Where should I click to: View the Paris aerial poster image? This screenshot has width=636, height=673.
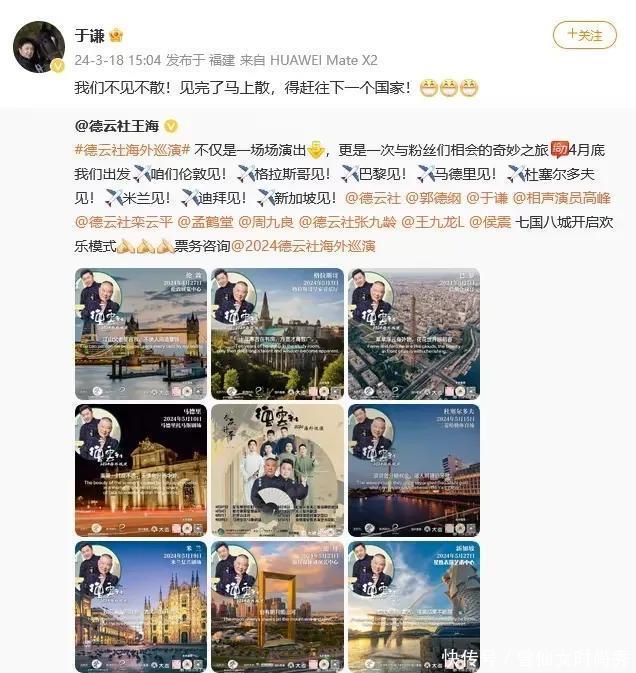[414, 333]
